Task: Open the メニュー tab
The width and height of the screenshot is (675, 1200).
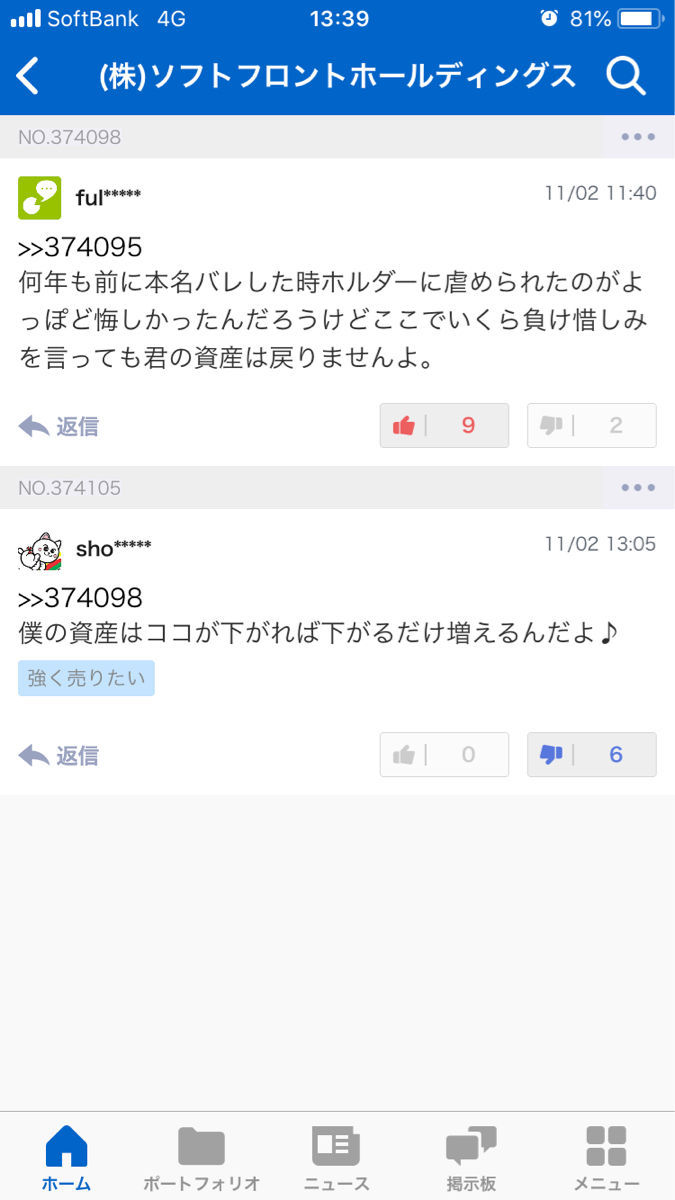Action: (x=606, y=1158)
